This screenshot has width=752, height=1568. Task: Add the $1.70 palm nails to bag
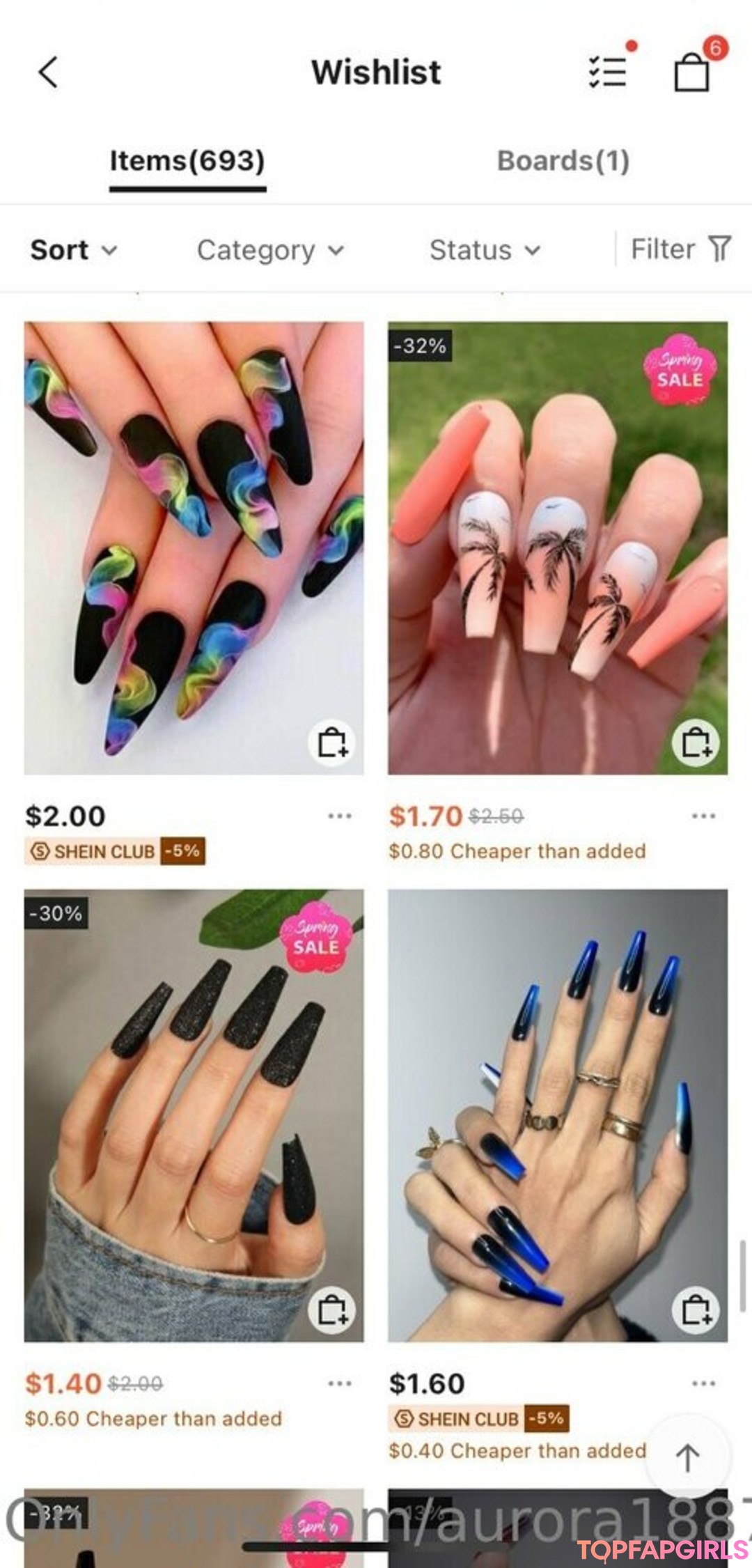696,743
